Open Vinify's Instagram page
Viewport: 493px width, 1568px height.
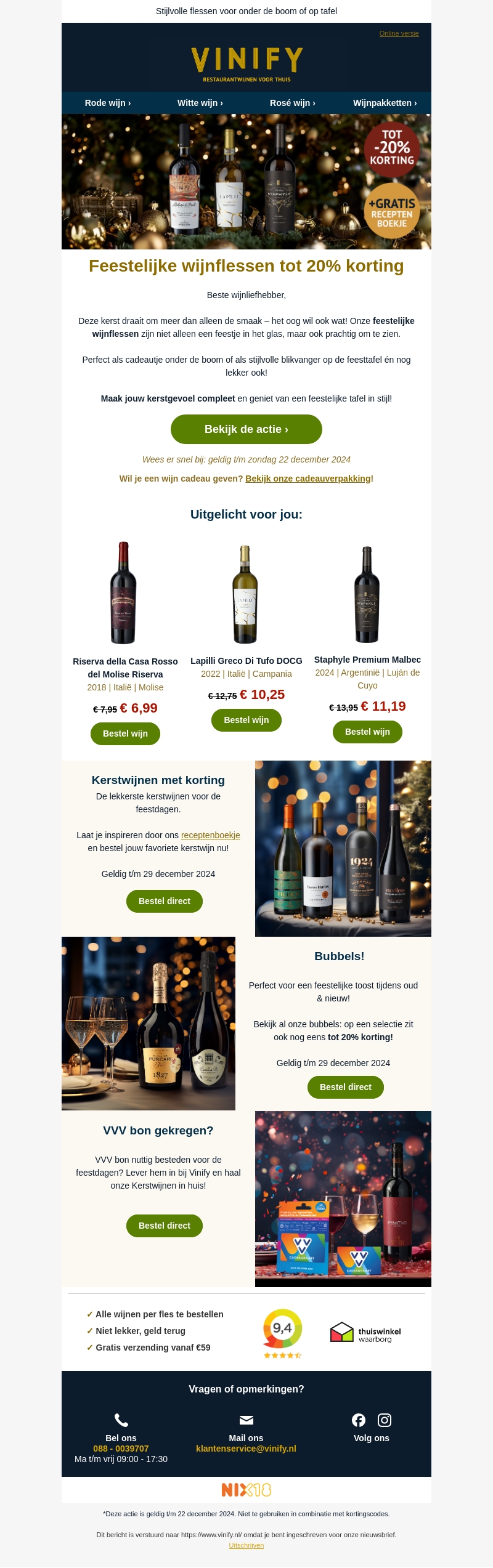click(385, 1420)
